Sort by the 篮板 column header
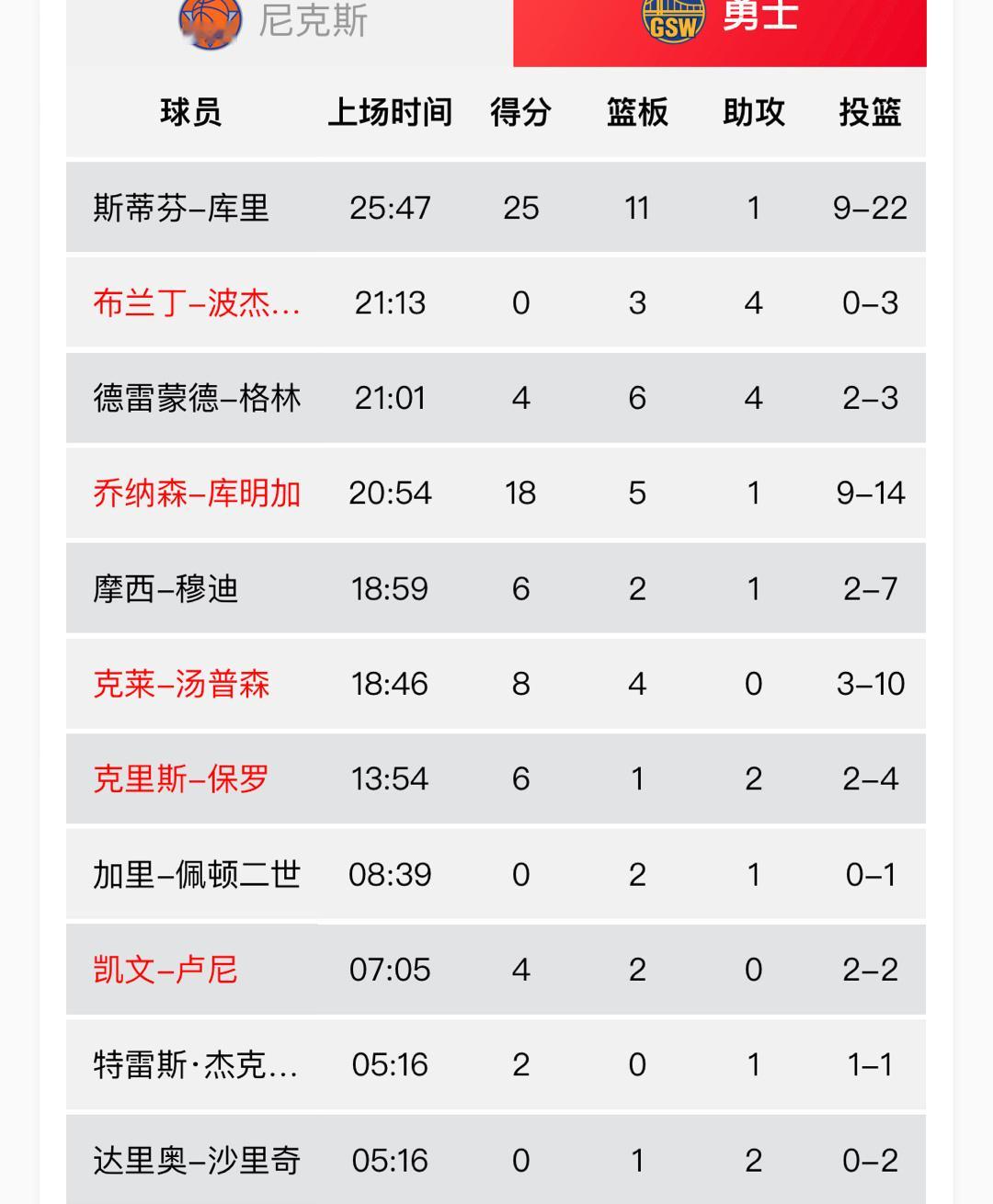This screenshot has width=993, height=1204. [636, 111]
